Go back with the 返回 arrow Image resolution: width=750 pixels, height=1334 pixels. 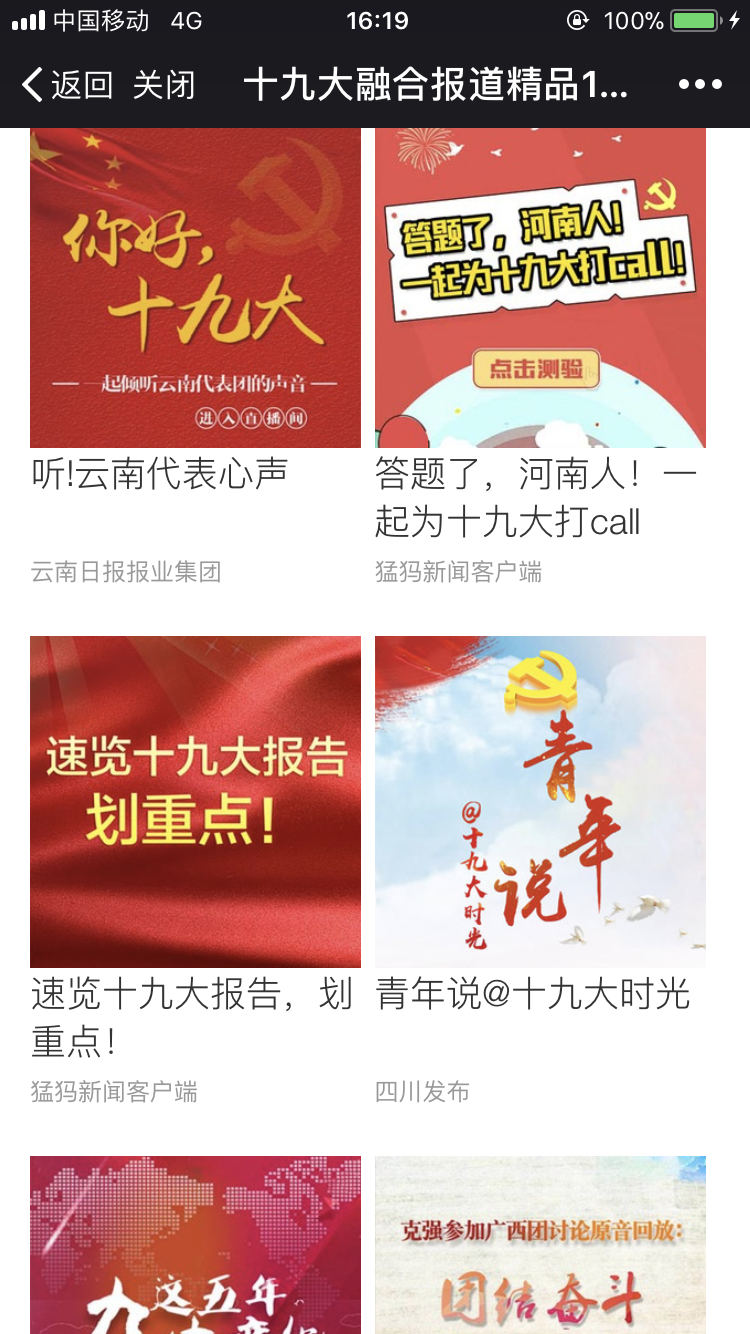pyautogui.click(x=66, y=85)
